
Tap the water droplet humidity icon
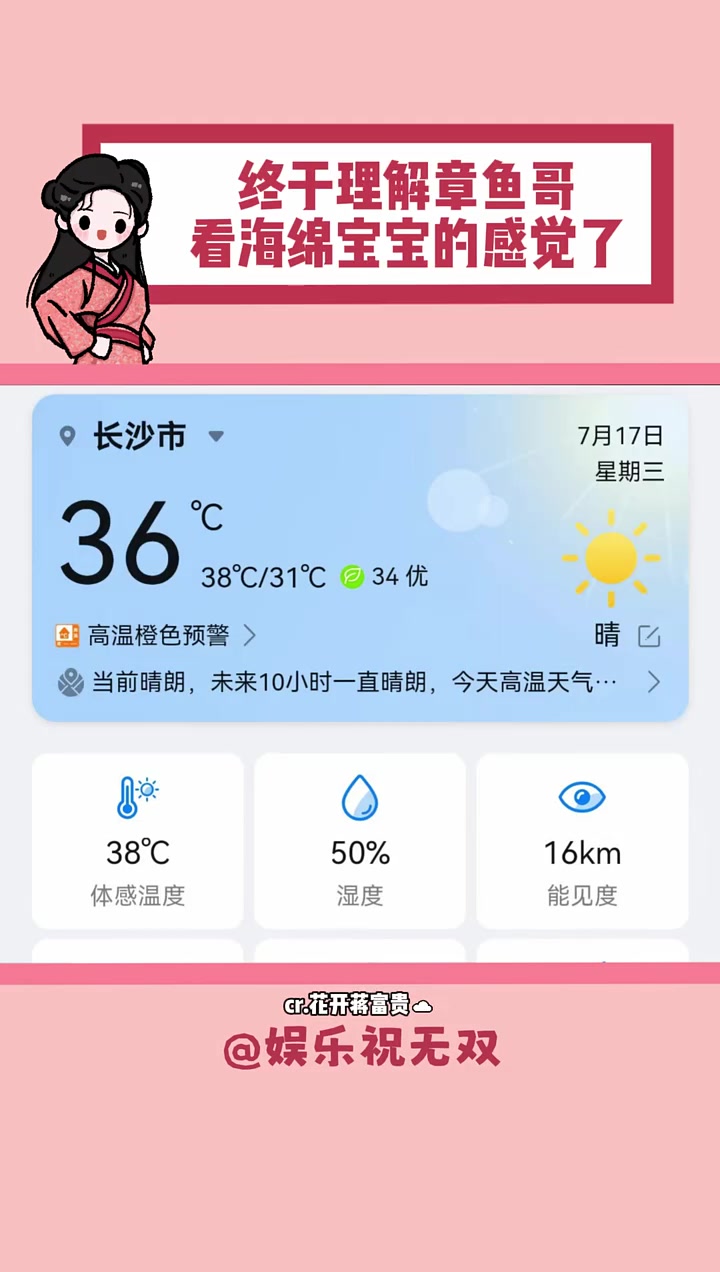[360, 796]
